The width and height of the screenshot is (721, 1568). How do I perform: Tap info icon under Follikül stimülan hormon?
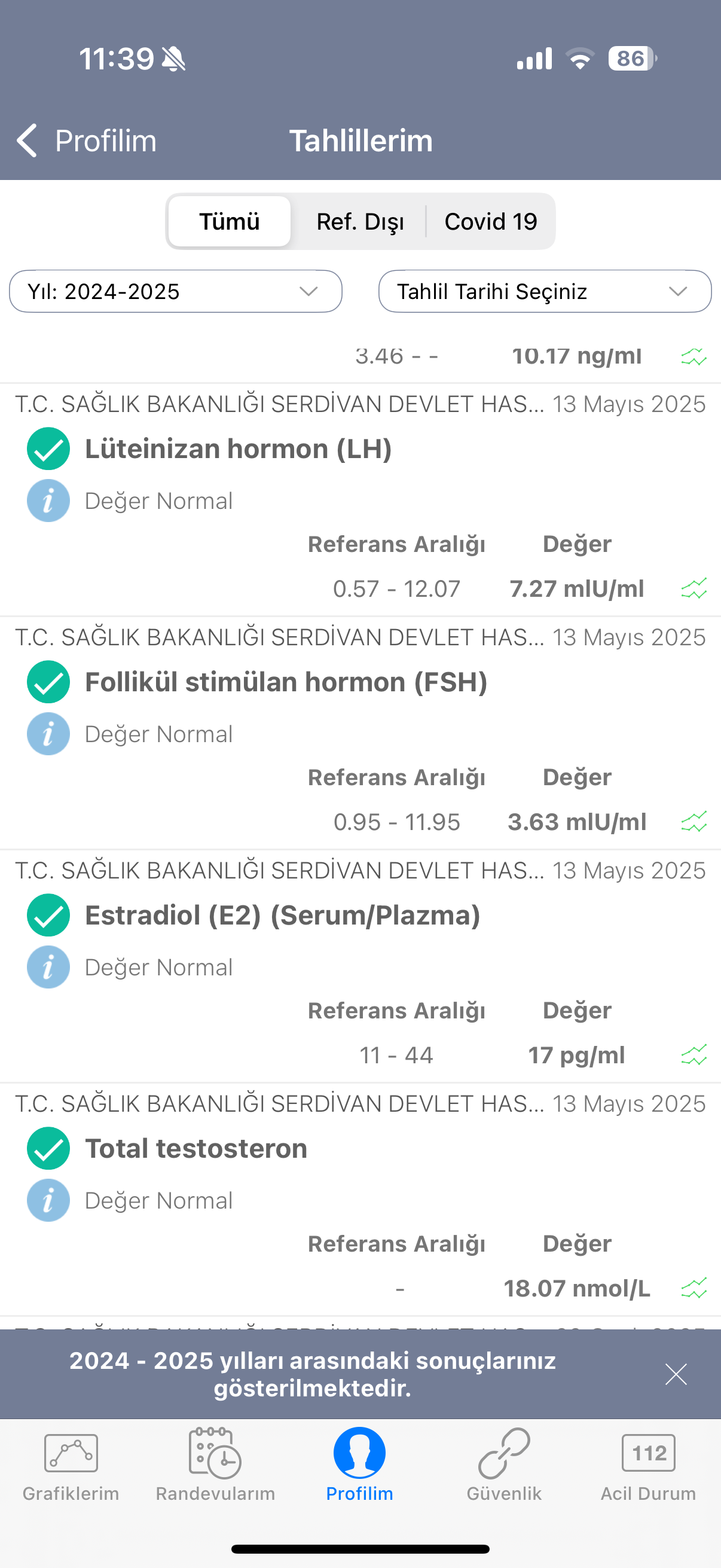click(x=48, y=734)
